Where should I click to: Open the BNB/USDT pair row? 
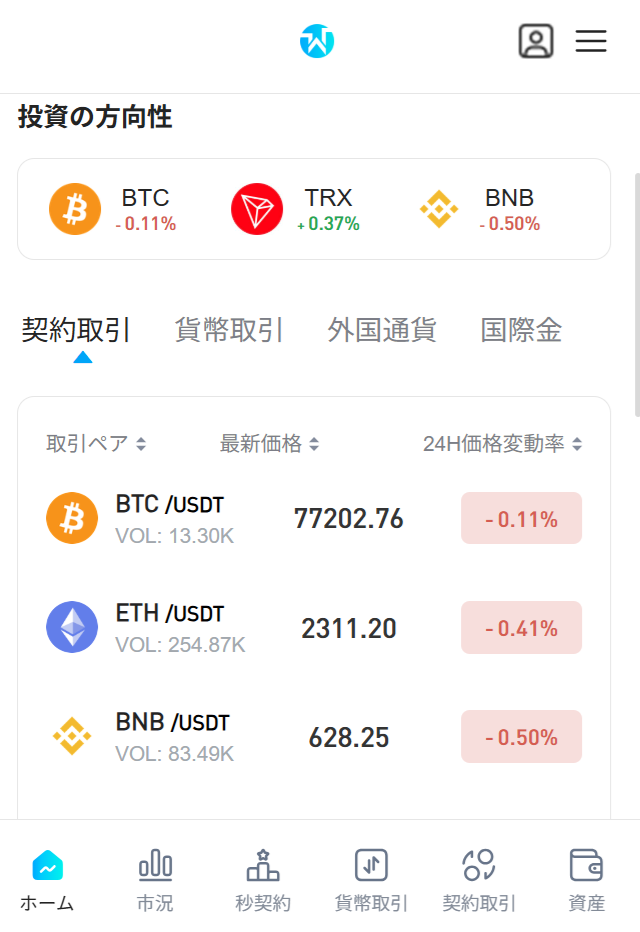(313, 737)
